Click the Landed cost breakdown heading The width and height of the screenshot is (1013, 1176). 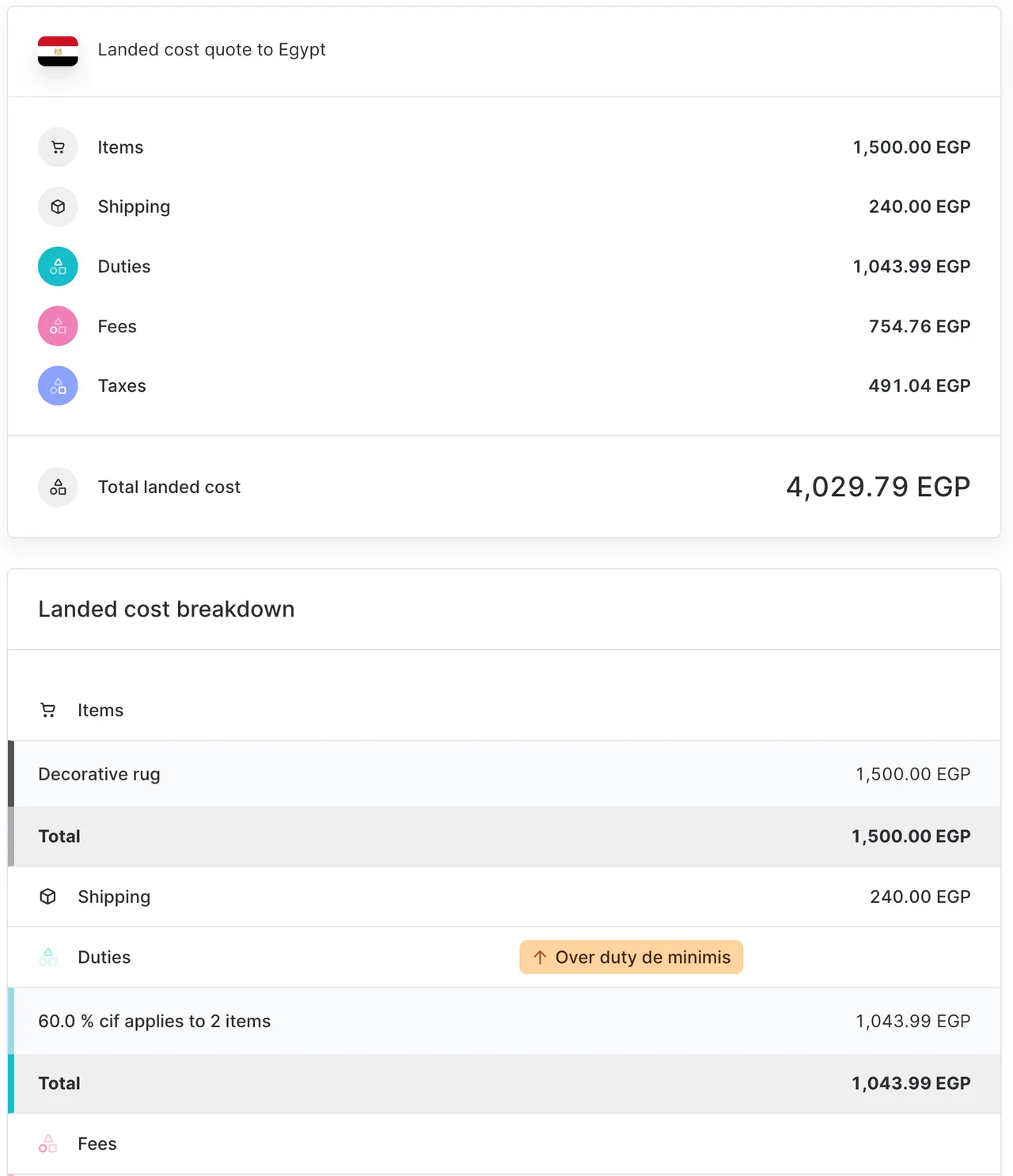click(x=166, y=609)
